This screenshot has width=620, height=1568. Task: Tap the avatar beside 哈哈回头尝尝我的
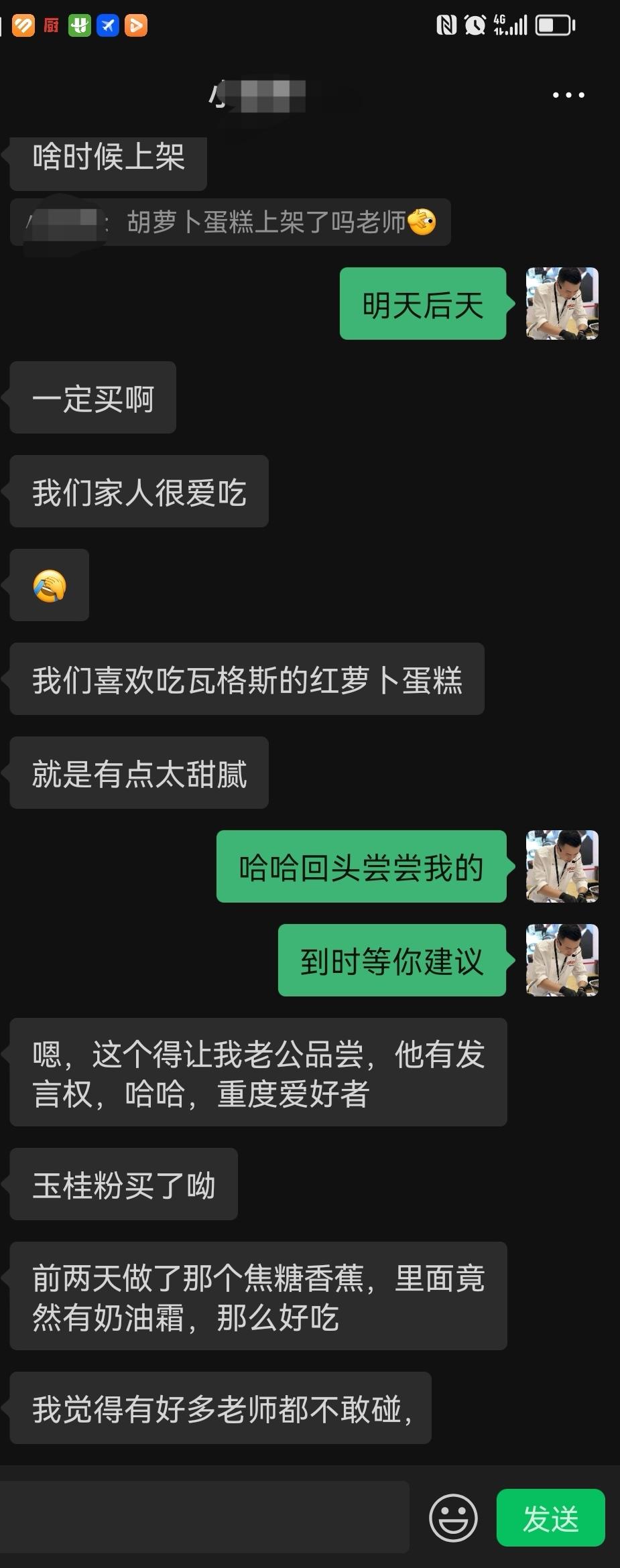click(562, 866)
